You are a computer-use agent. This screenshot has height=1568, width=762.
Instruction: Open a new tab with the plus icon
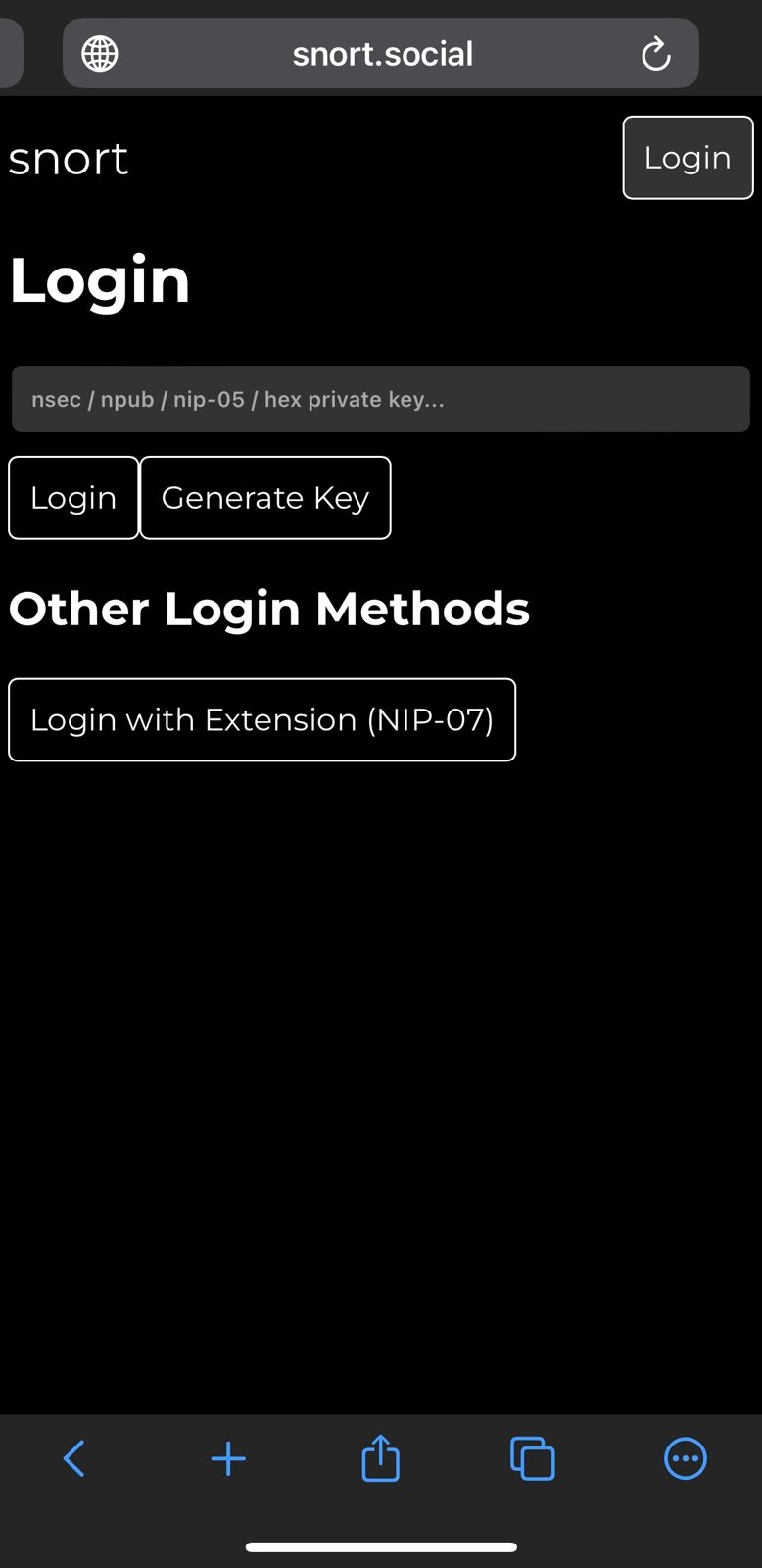pyautogui.click(x=228, y=1458)
